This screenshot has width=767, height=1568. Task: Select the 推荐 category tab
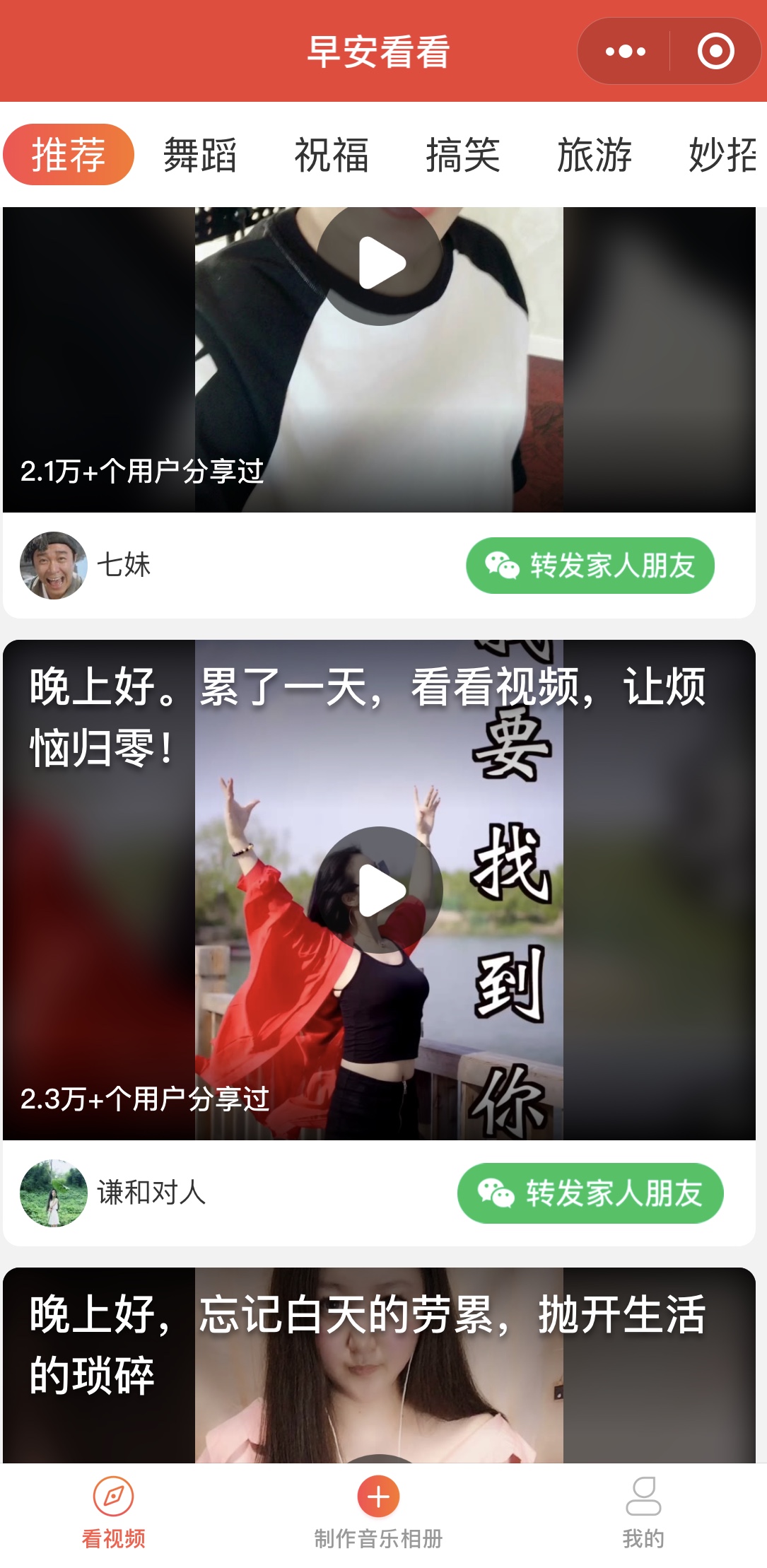pos(69,155)
